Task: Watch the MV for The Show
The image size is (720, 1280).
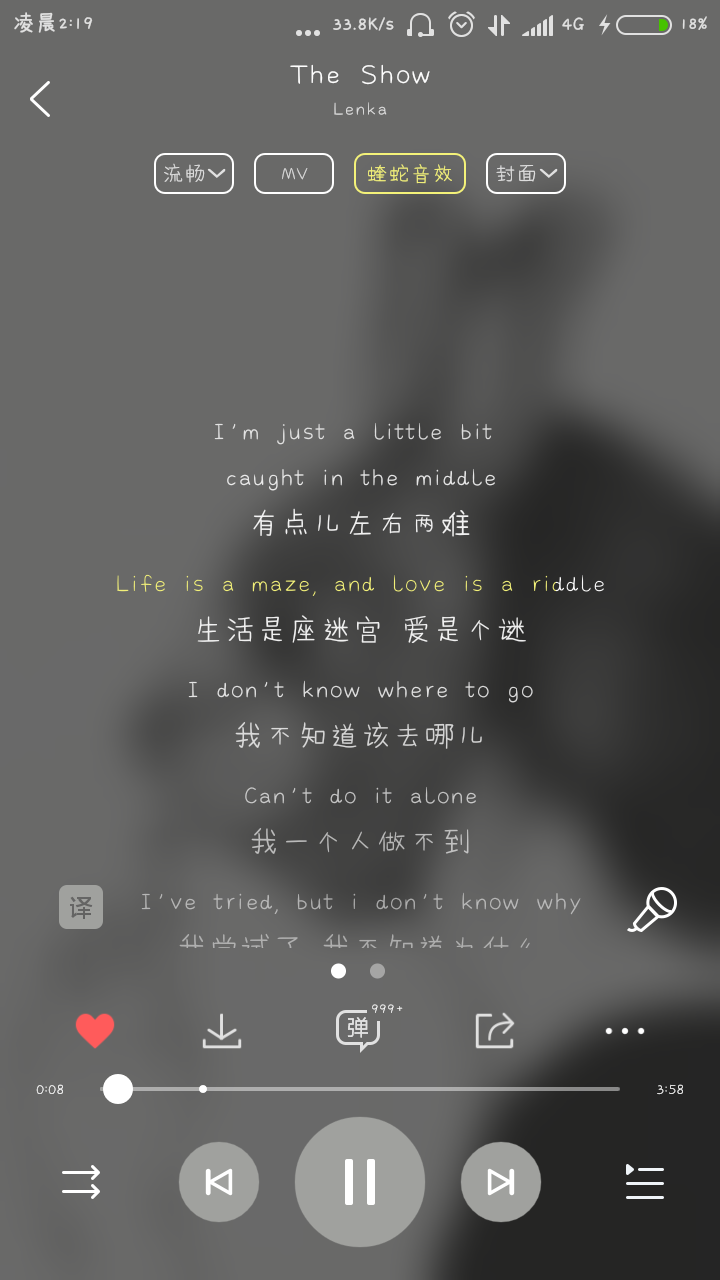Action: pos(294,174)
